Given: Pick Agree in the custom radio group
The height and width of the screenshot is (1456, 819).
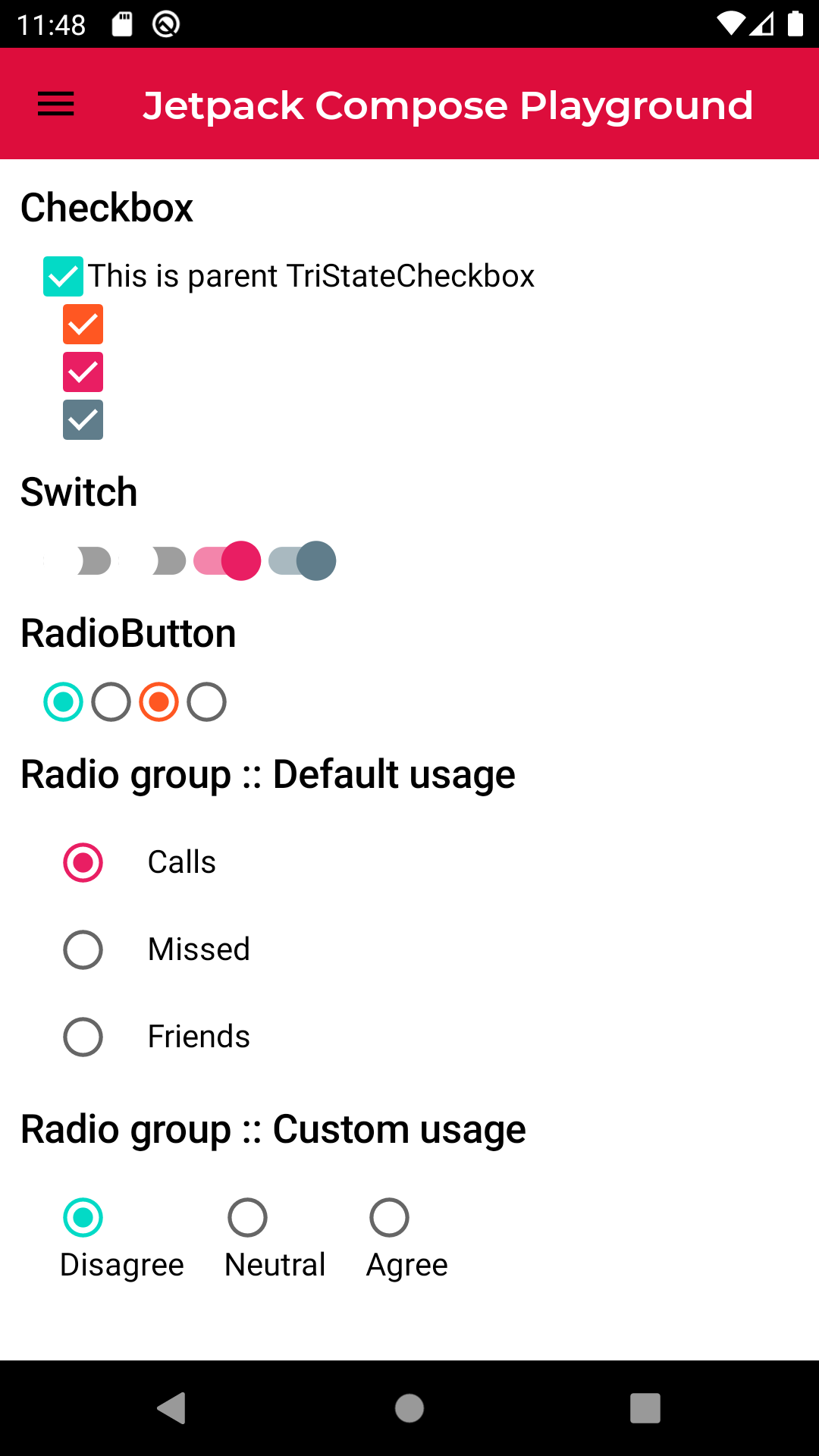Looking at the screenshot, I should (390, 1218).
